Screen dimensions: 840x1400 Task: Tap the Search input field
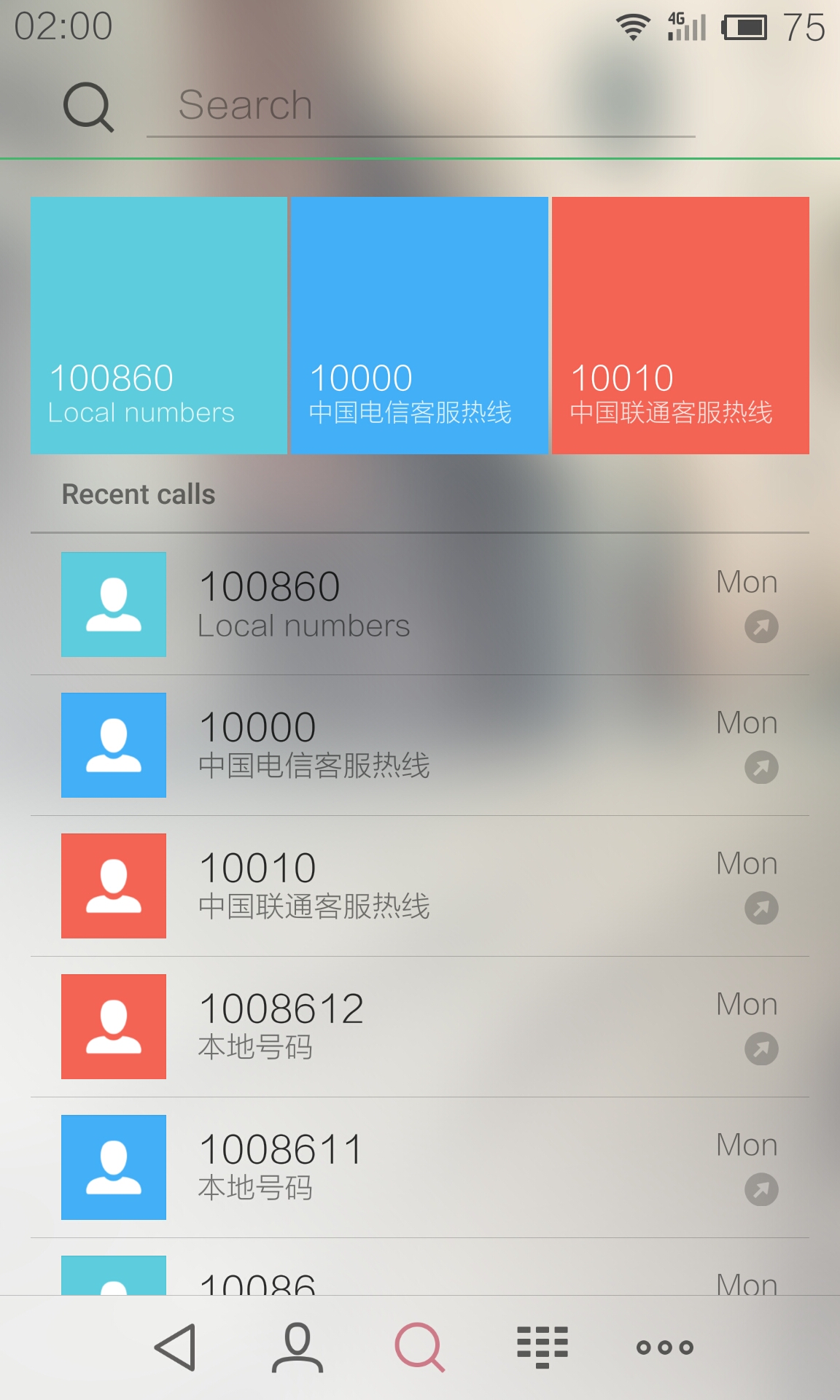tap(421, 106)
